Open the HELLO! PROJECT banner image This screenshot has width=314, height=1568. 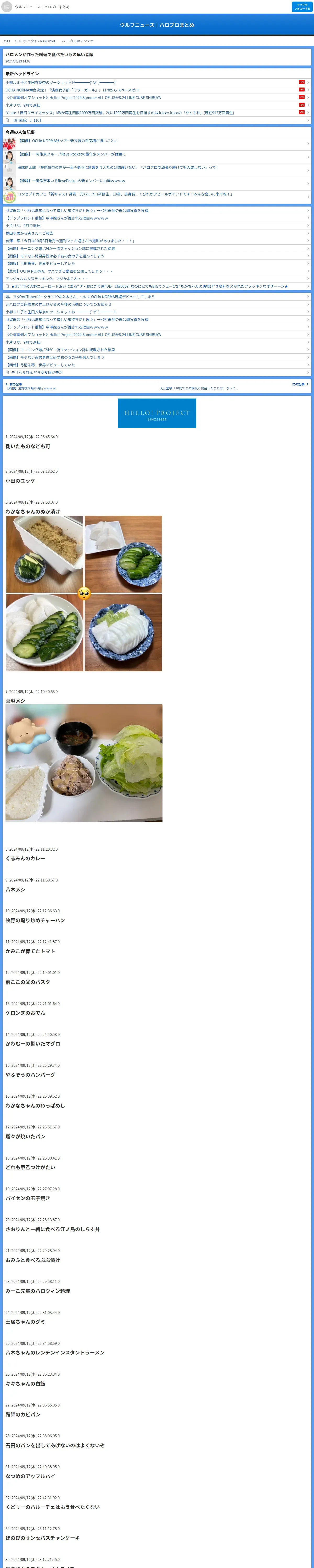[x=157, y=413]
